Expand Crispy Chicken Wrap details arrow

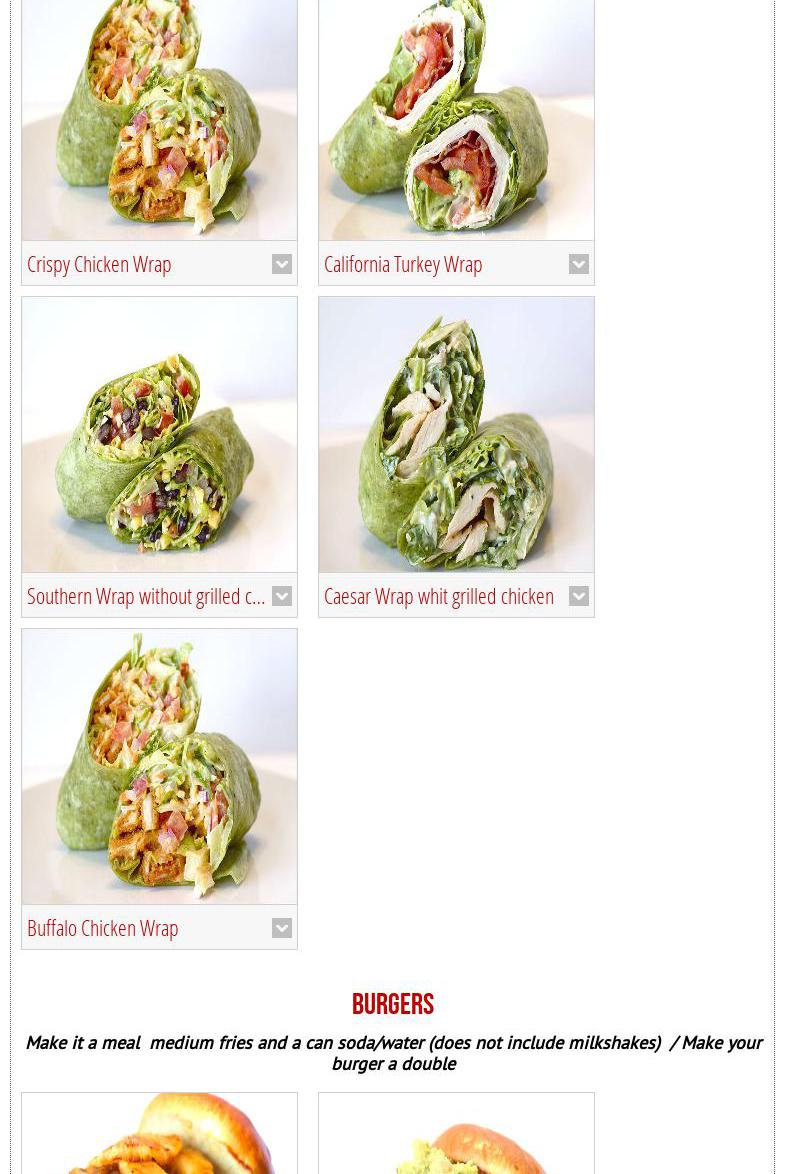[x=282, y=264]
